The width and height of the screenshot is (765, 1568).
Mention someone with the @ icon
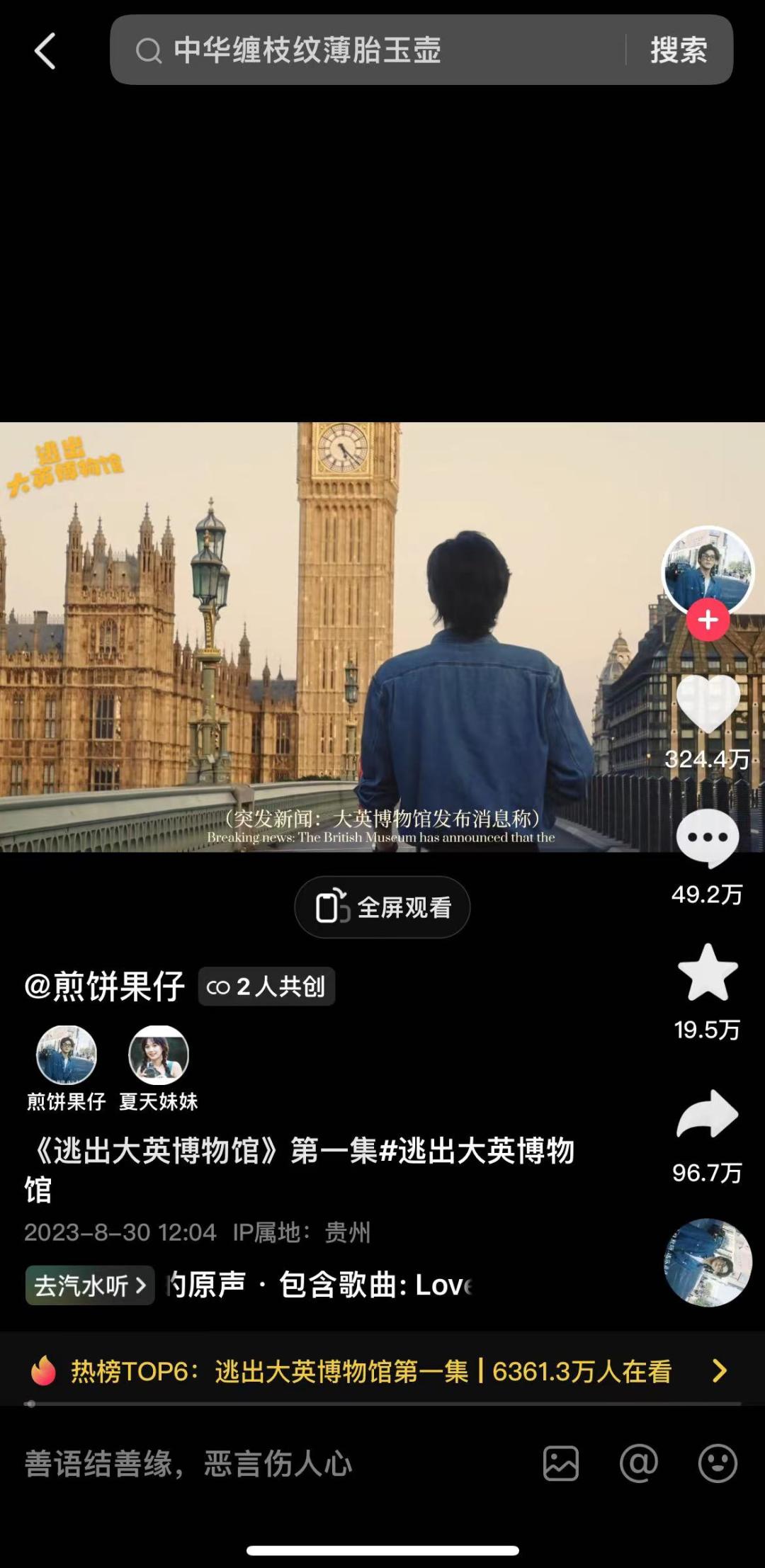[x=639, y=1463]
